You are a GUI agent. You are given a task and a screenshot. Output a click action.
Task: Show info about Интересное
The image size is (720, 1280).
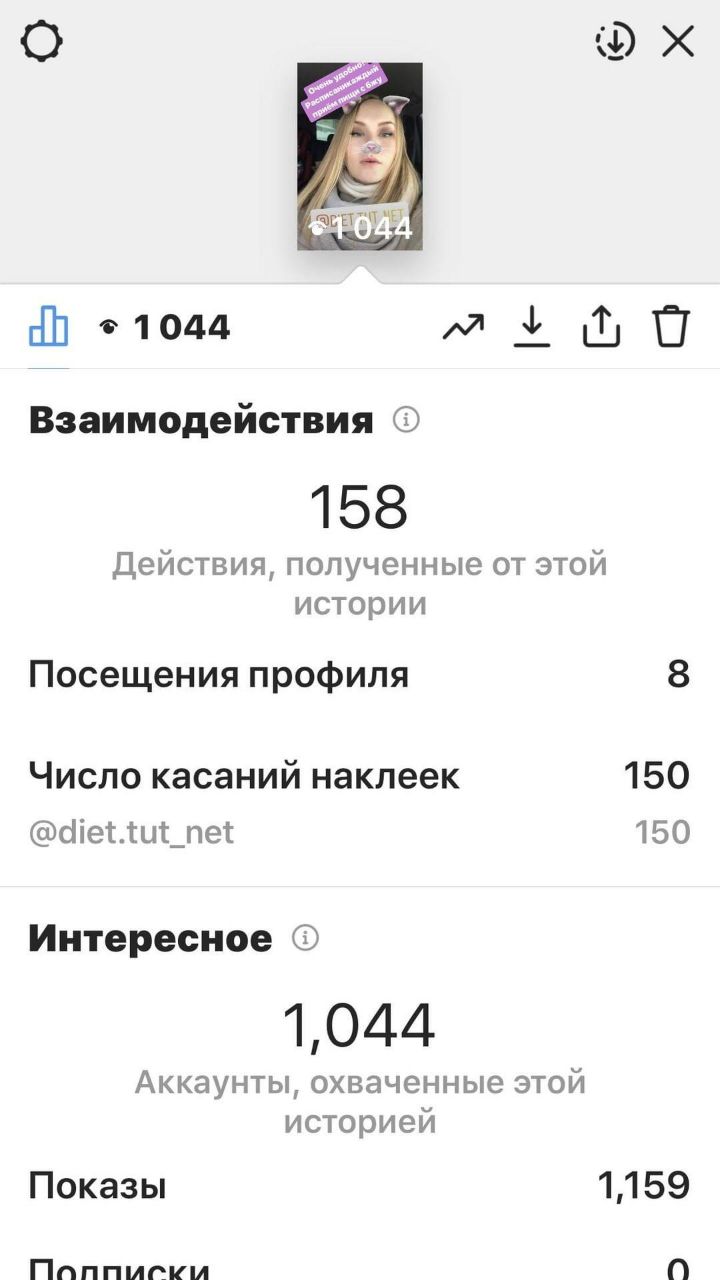(305, 938)
